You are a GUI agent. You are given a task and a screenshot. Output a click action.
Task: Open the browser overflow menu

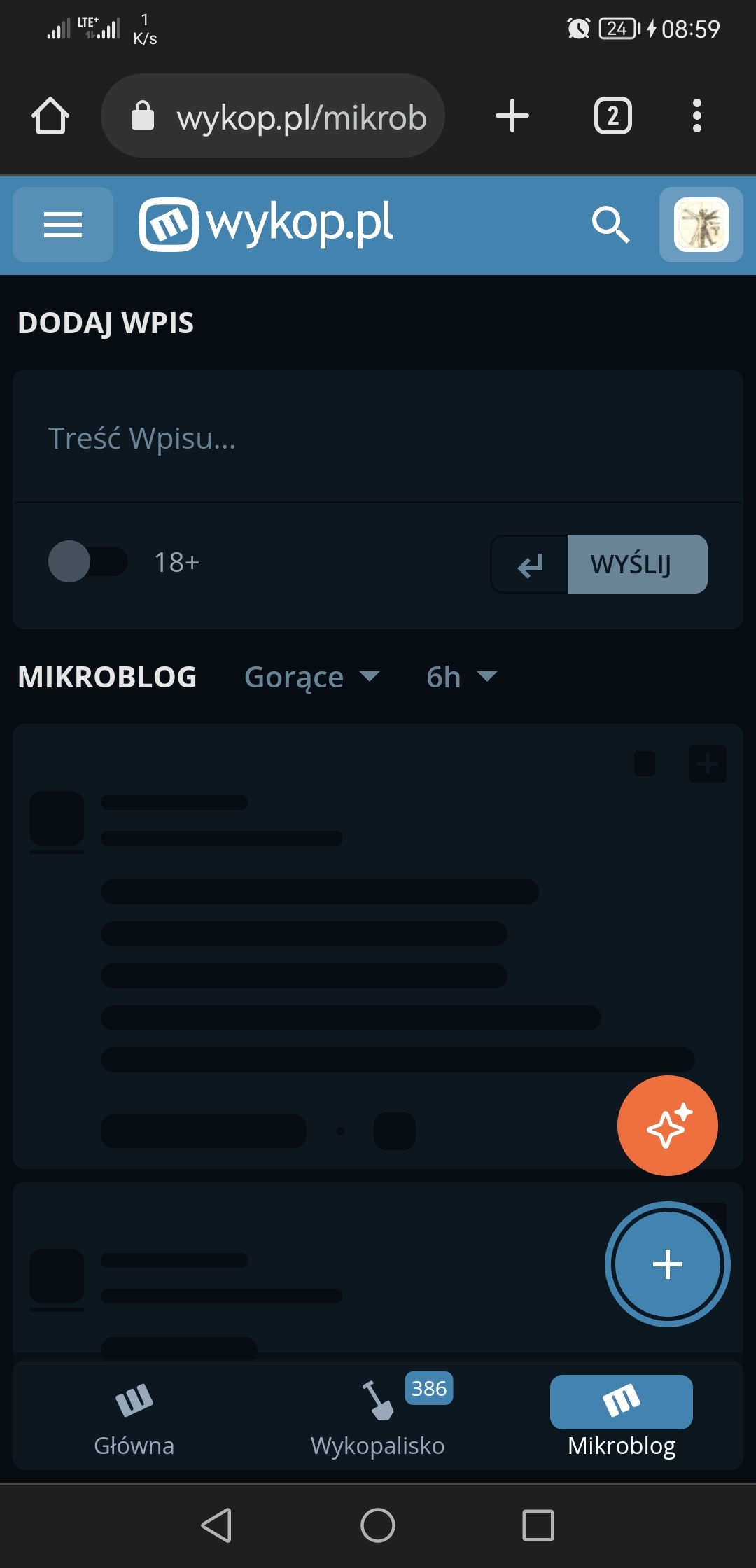pyautogui.click(x=696, y=115)
